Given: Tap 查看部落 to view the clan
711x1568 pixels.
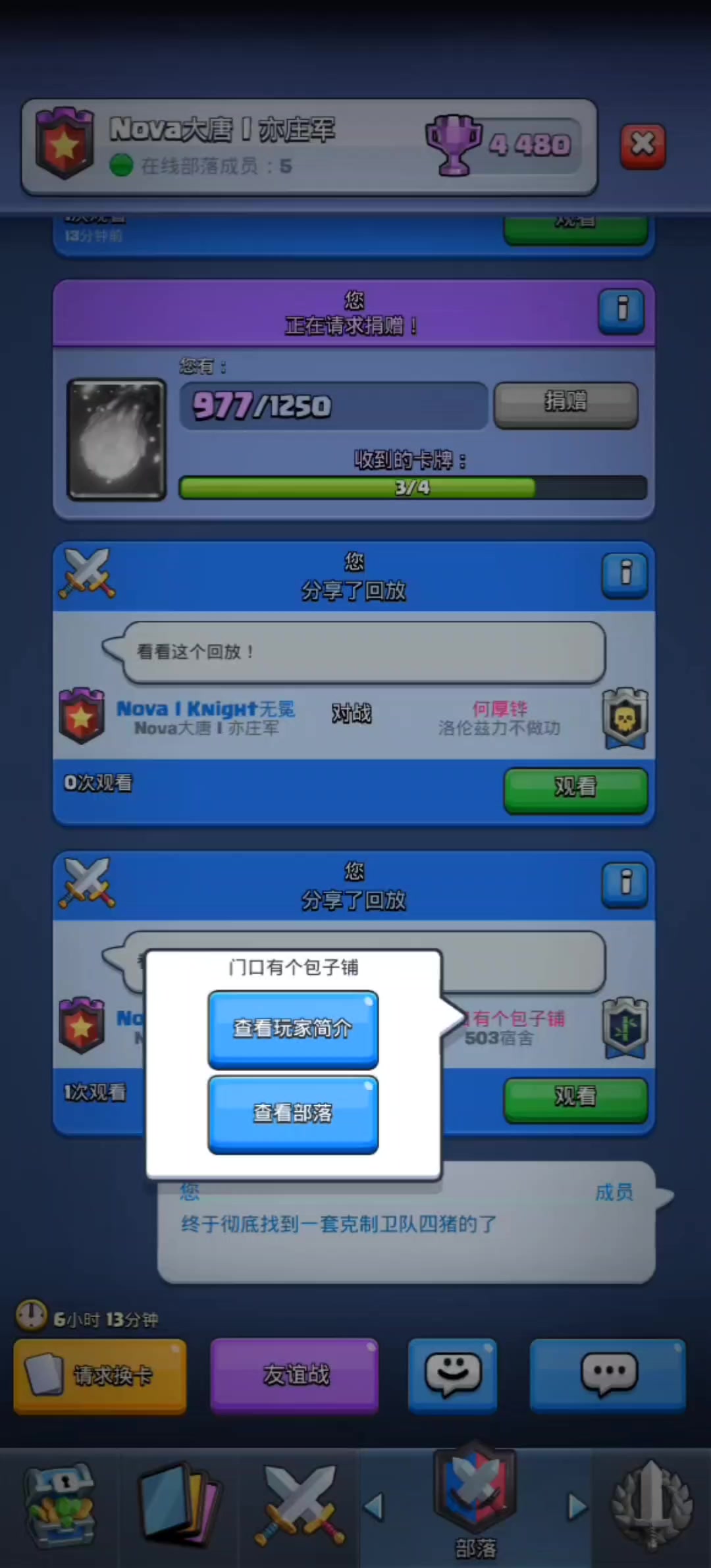Looking at the screenshot, I should pos(293,1114).
